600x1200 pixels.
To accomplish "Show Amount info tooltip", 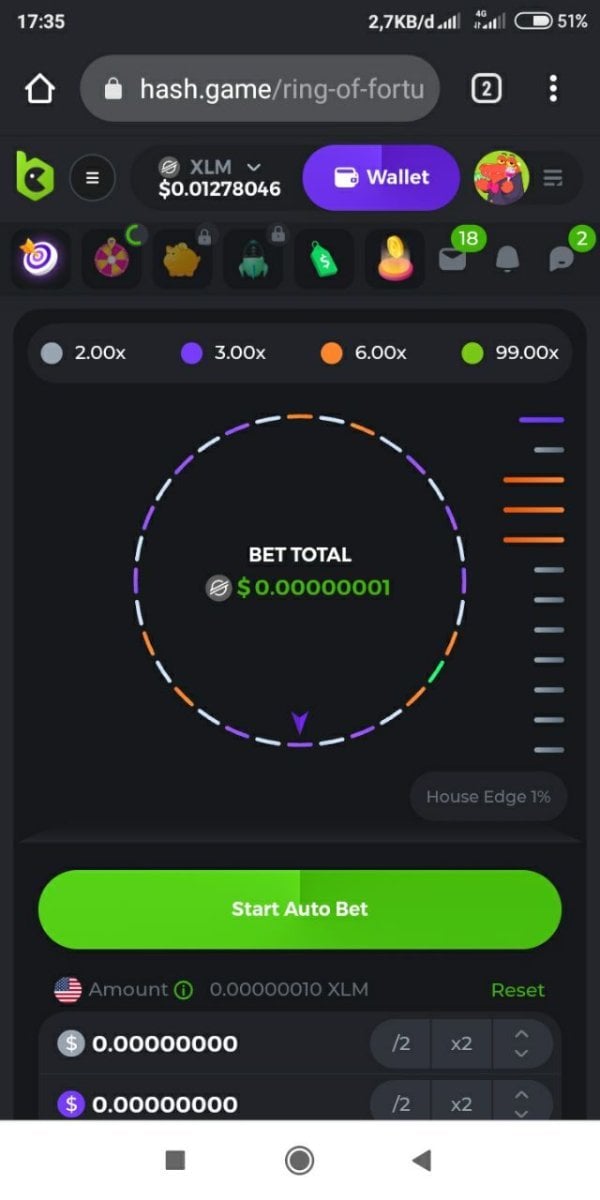I will pyautogui.click(x=183, y=990).
